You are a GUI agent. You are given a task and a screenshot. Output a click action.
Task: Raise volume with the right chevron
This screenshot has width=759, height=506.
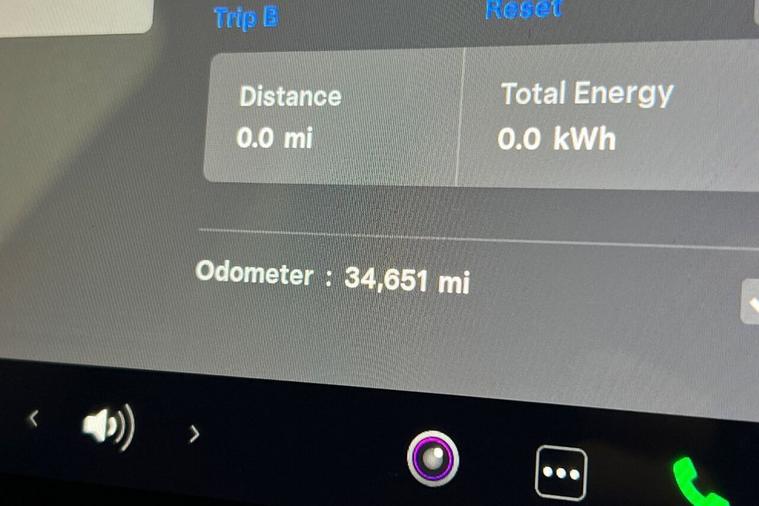click(194, 434)
